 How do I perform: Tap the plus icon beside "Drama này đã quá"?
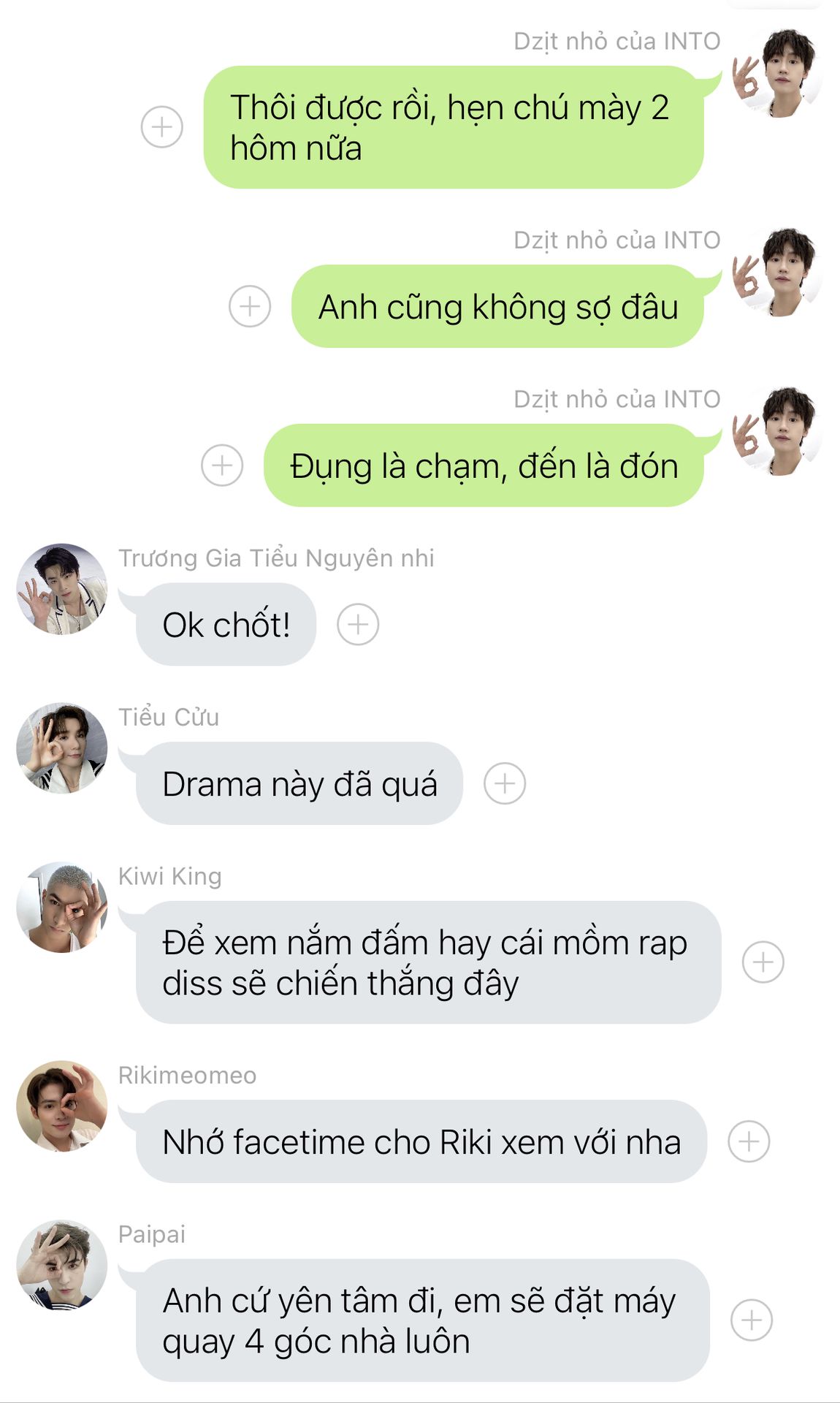(505, 784)
